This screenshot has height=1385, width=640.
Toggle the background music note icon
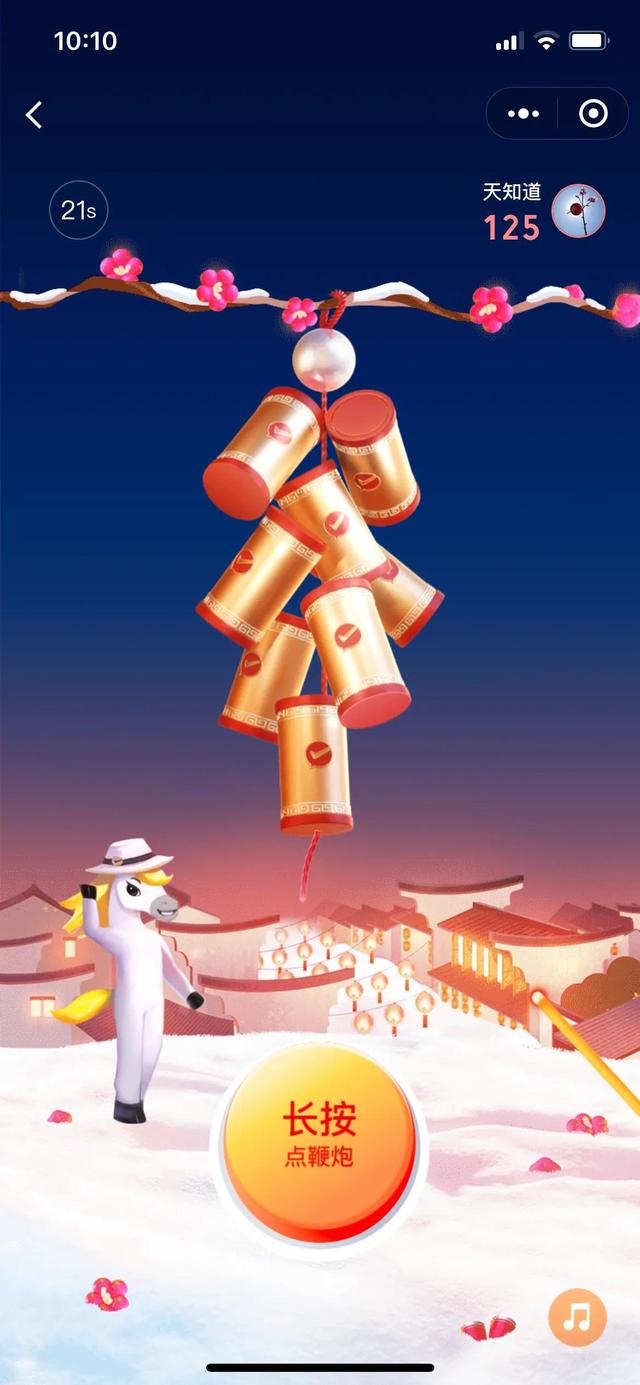[x=577, y=1317]
